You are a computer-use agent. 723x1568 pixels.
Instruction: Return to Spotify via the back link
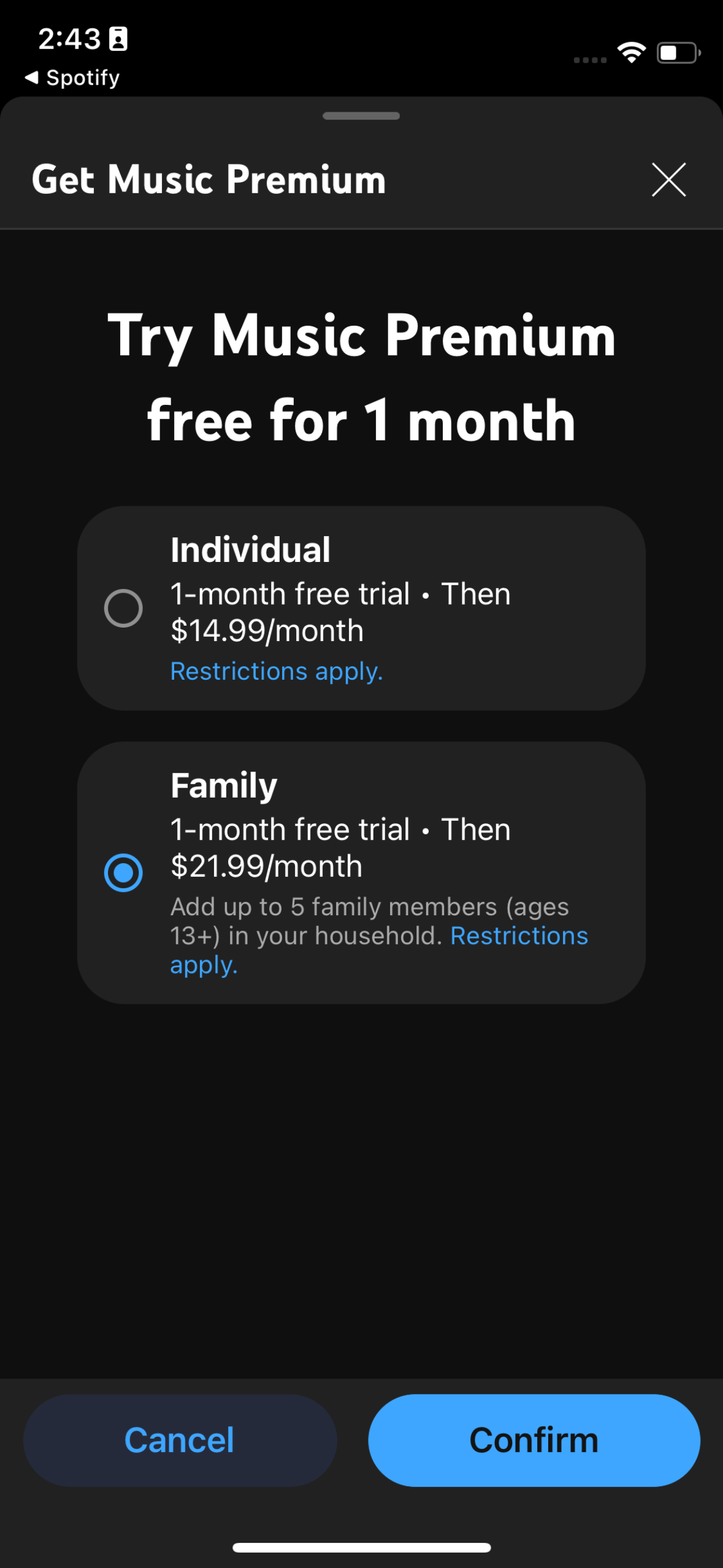click(72, 78)
